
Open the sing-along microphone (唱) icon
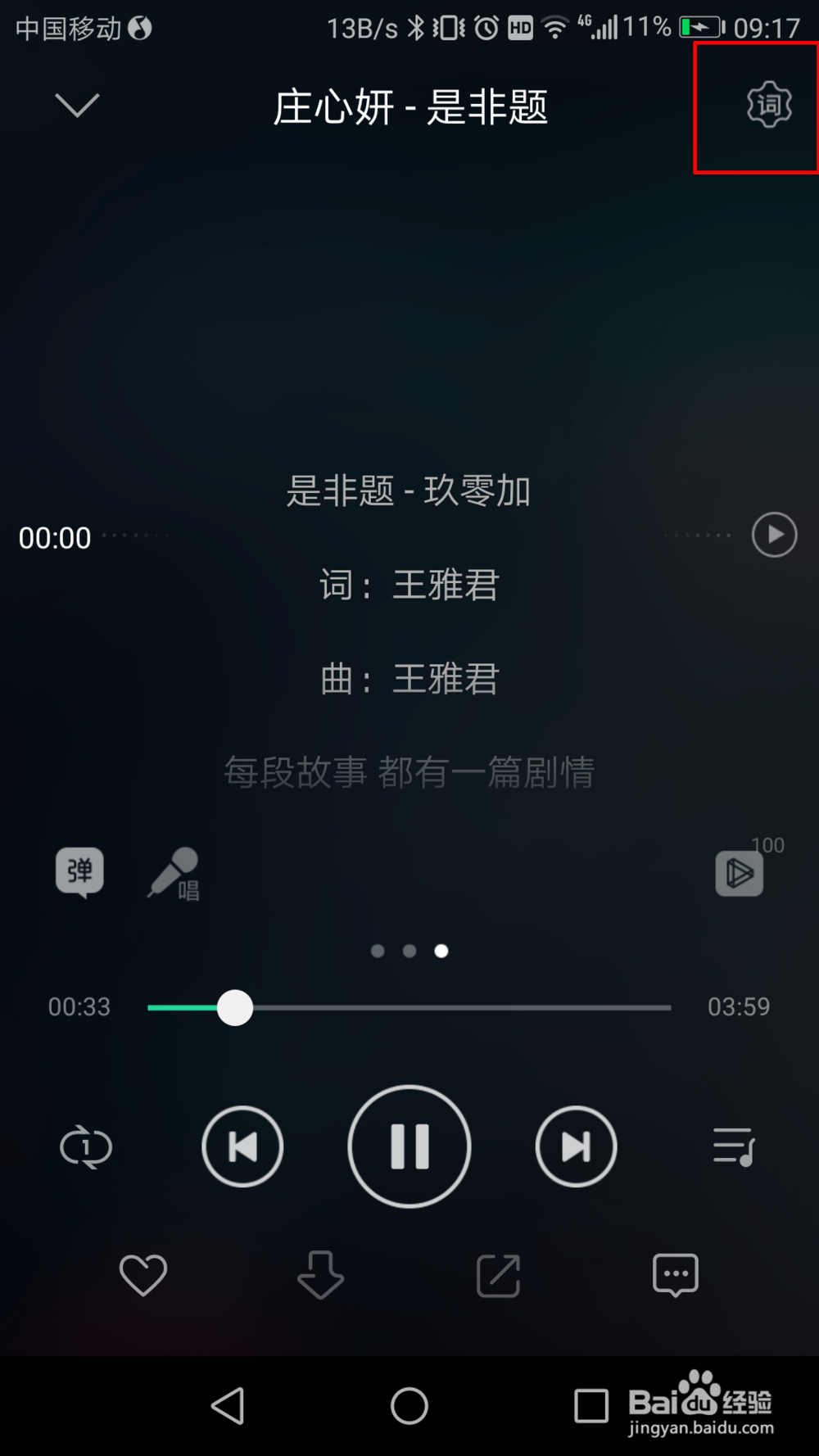tap(174, 874)
